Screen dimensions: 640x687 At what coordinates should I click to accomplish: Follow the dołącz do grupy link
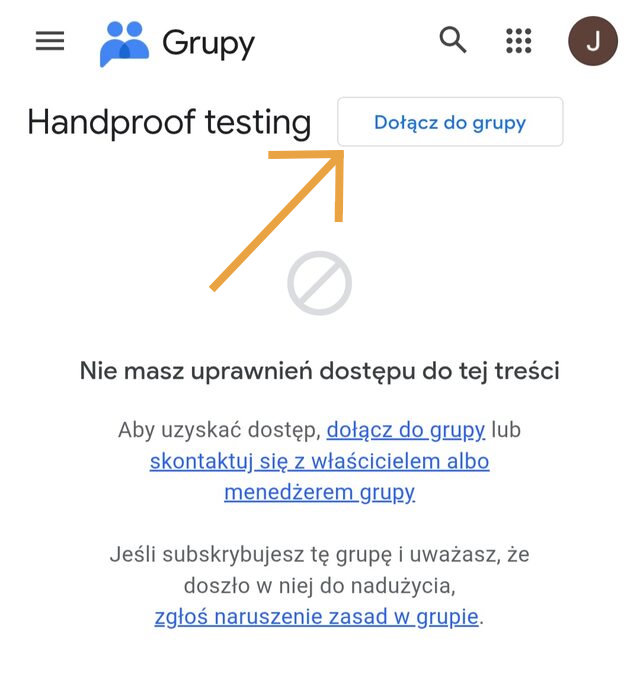tap(406, 430)
